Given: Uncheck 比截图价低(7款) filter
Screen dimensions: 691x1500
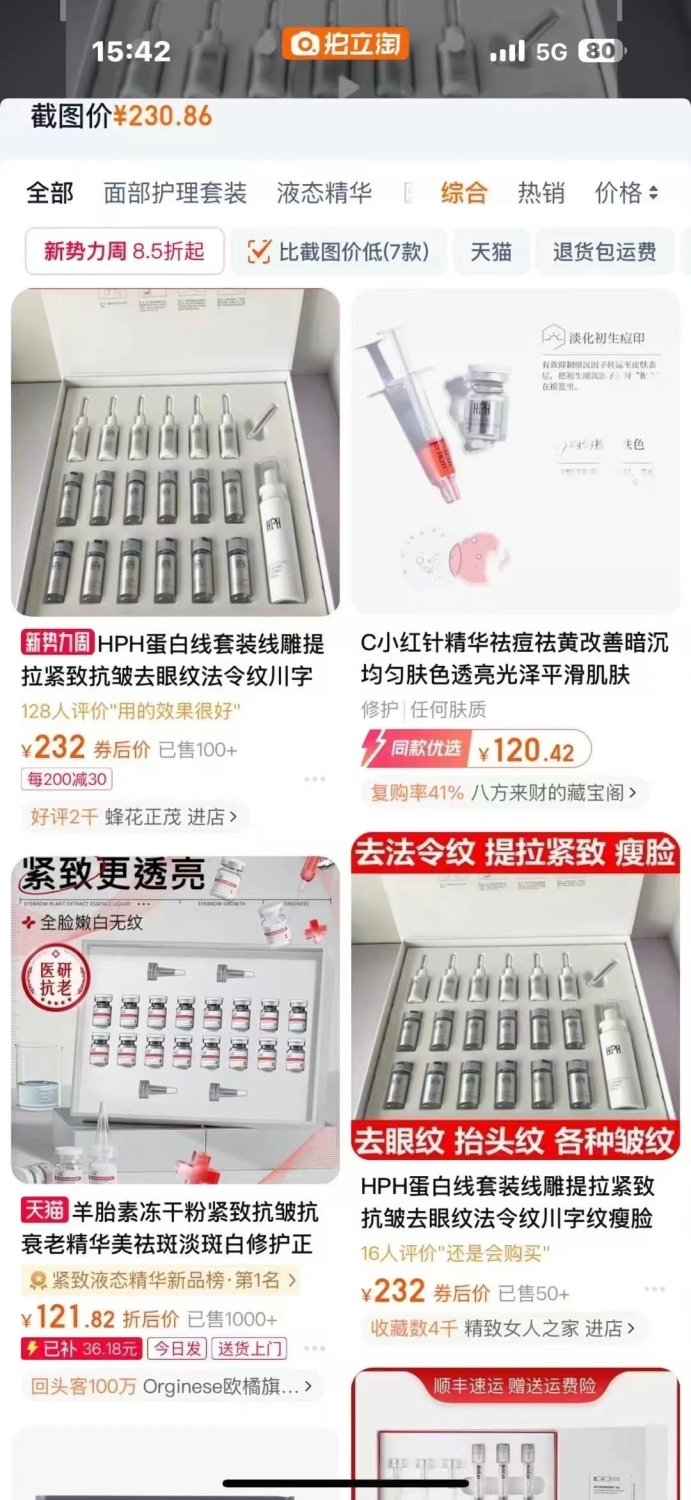Looking at the screenshot, I should 338,252.
